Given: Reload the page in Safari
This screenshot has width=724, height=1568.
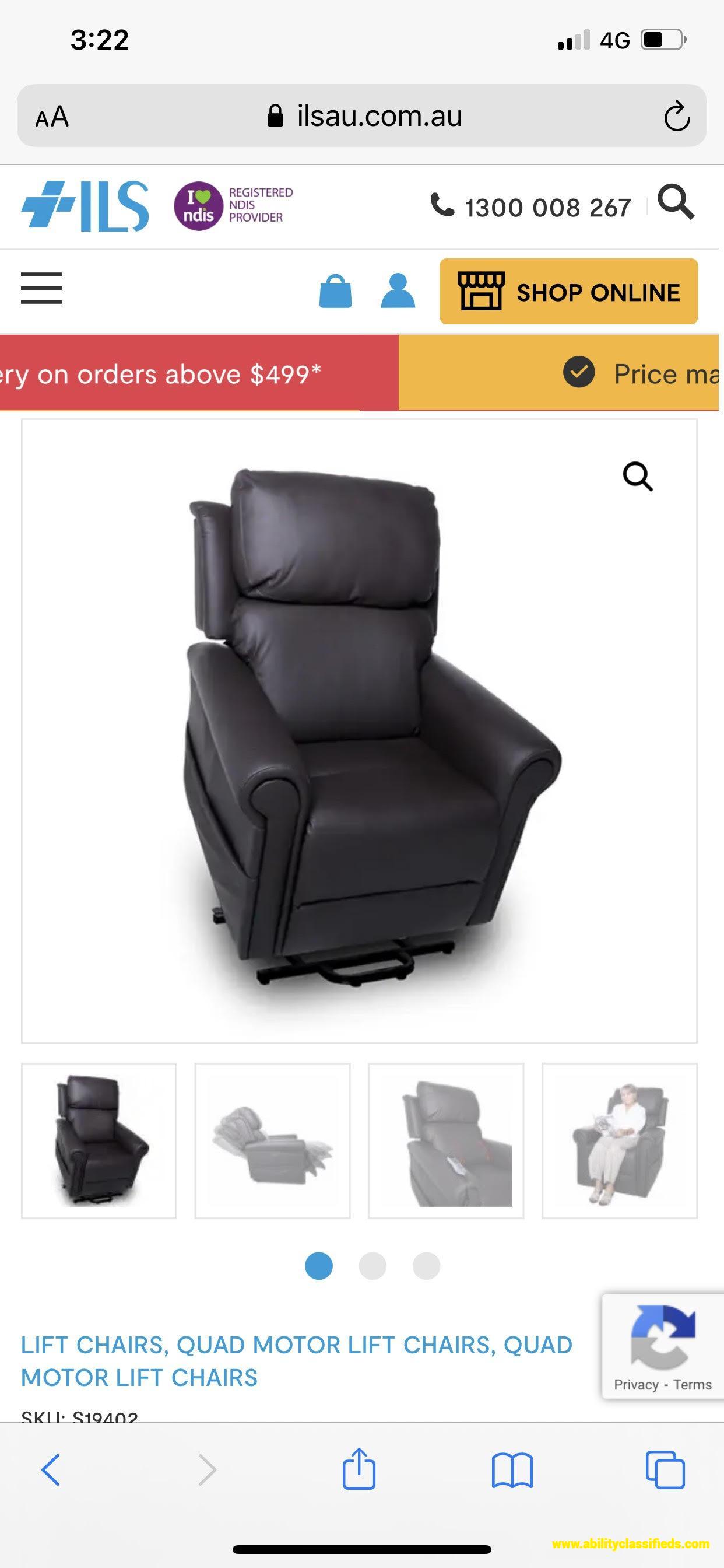Looking at the screenshot, I should coord(677,116).
